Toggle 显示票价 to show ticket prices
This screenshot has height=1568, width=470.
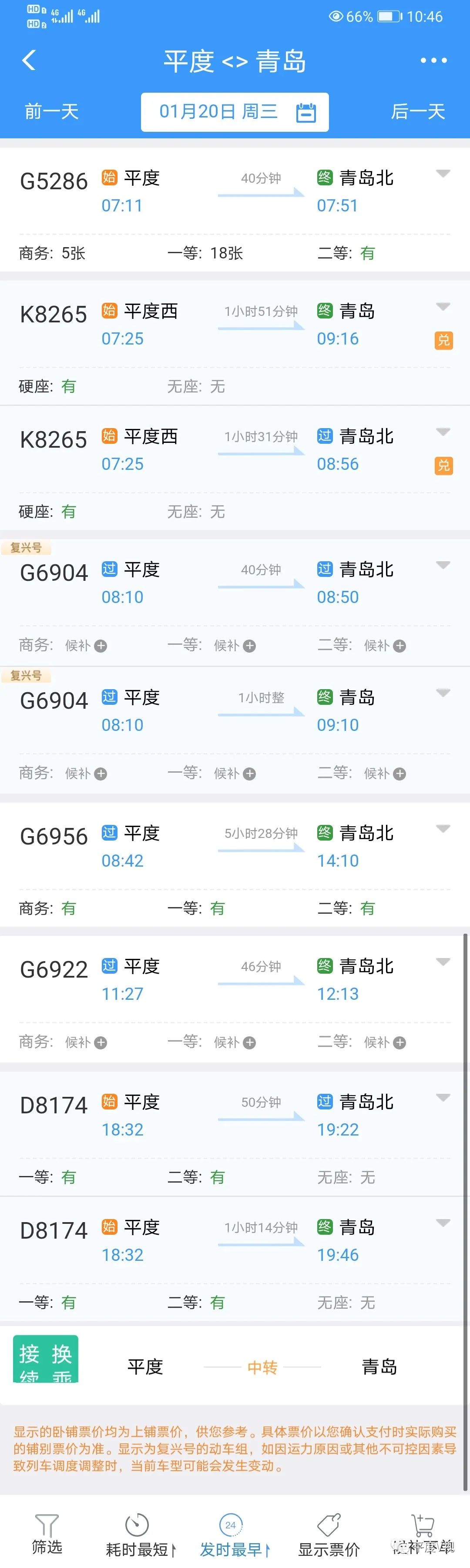[329, 1534]
